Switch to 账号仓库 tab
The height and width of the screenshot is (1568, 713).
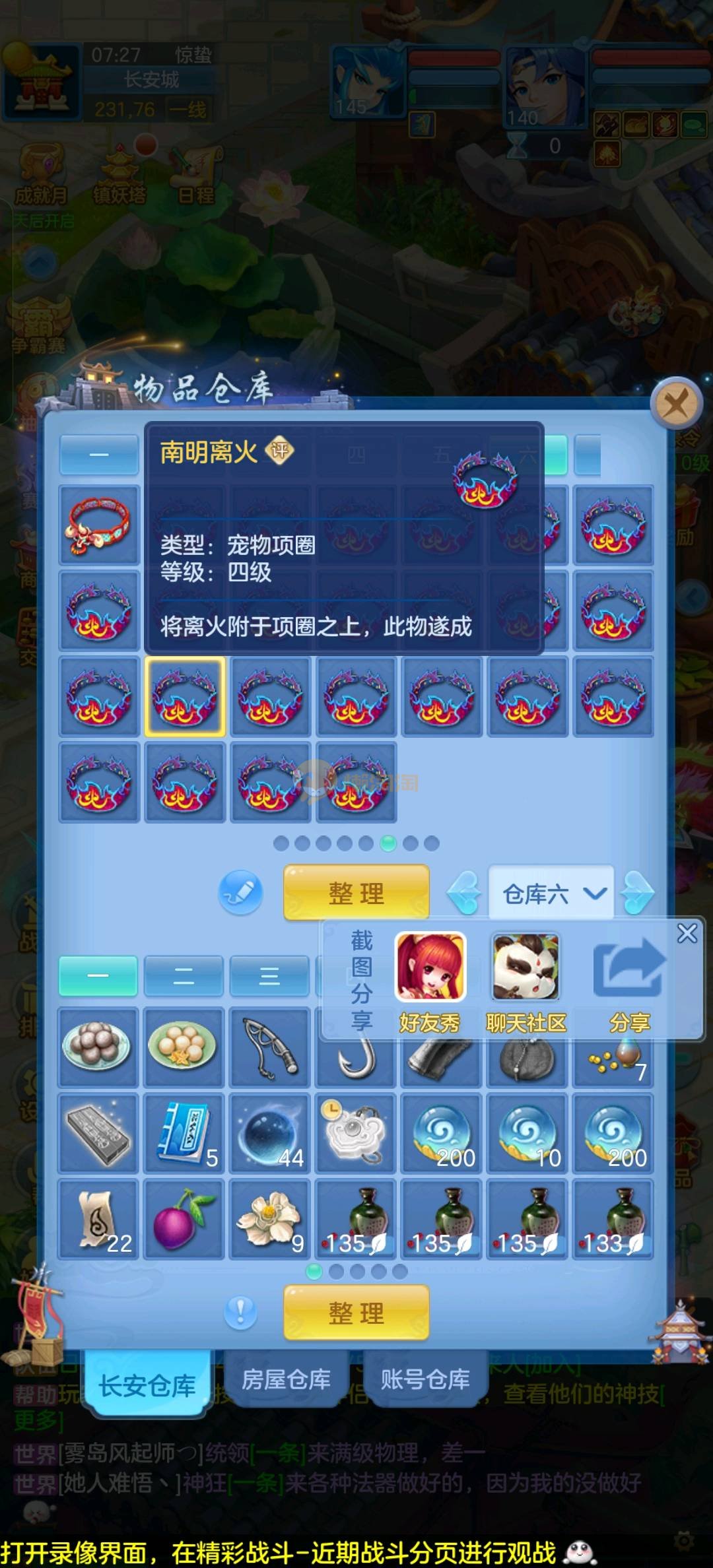click(x=425, y=1379)
